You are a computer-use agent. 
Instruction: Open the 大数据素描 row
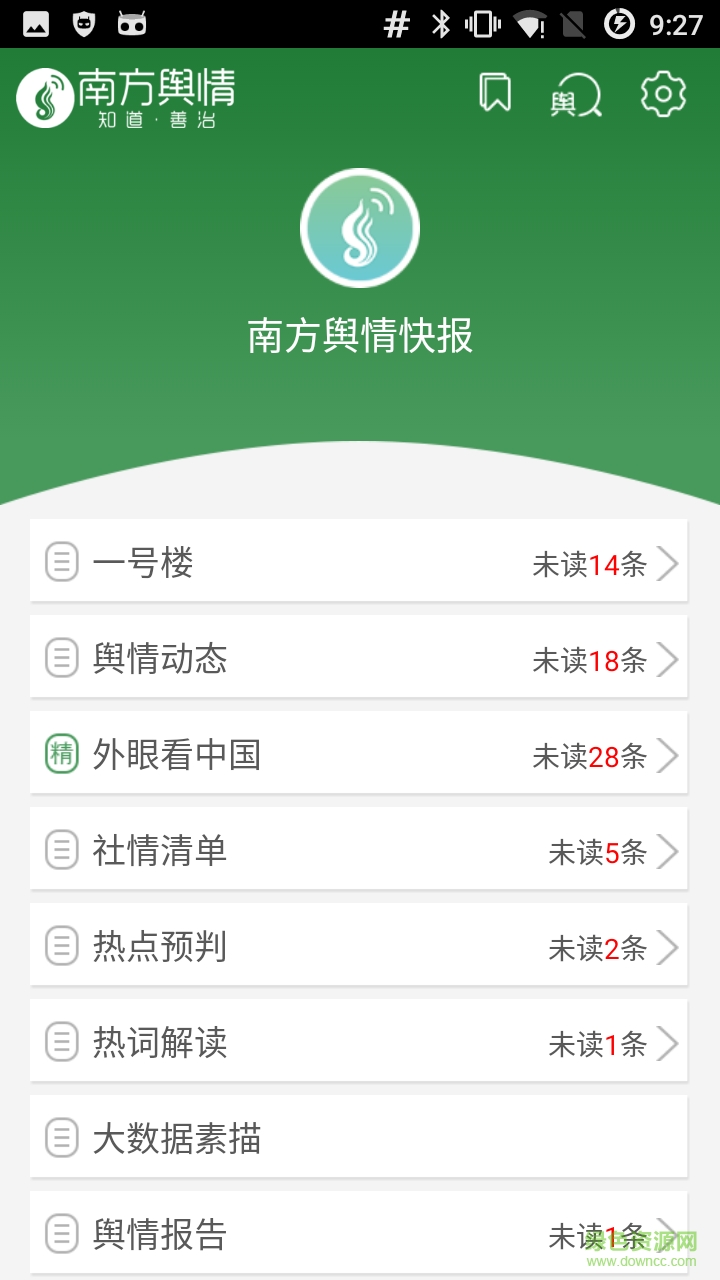point(358,1138)
